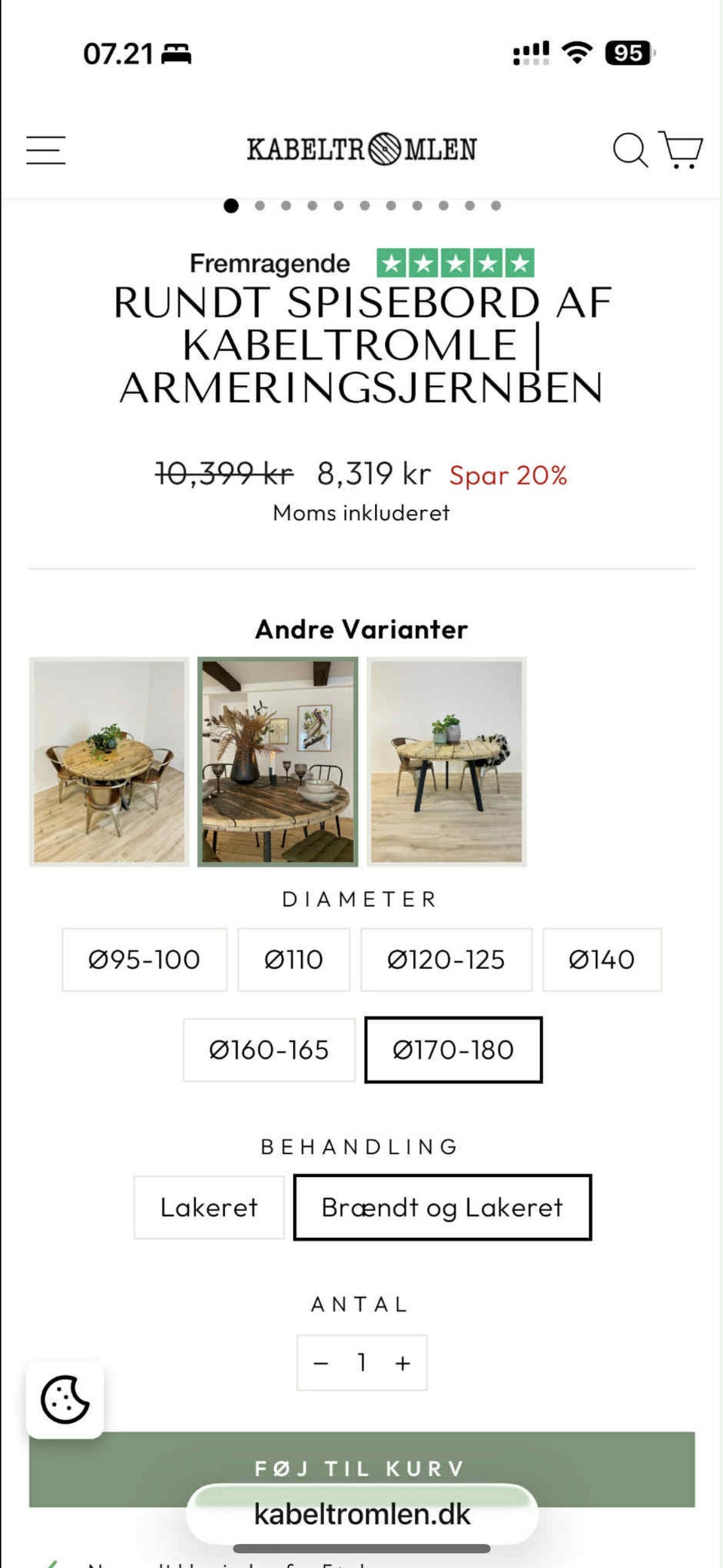The image size is (723, 1568).
Task: Click the battery indicator showing 95
Action: [627, 53]
